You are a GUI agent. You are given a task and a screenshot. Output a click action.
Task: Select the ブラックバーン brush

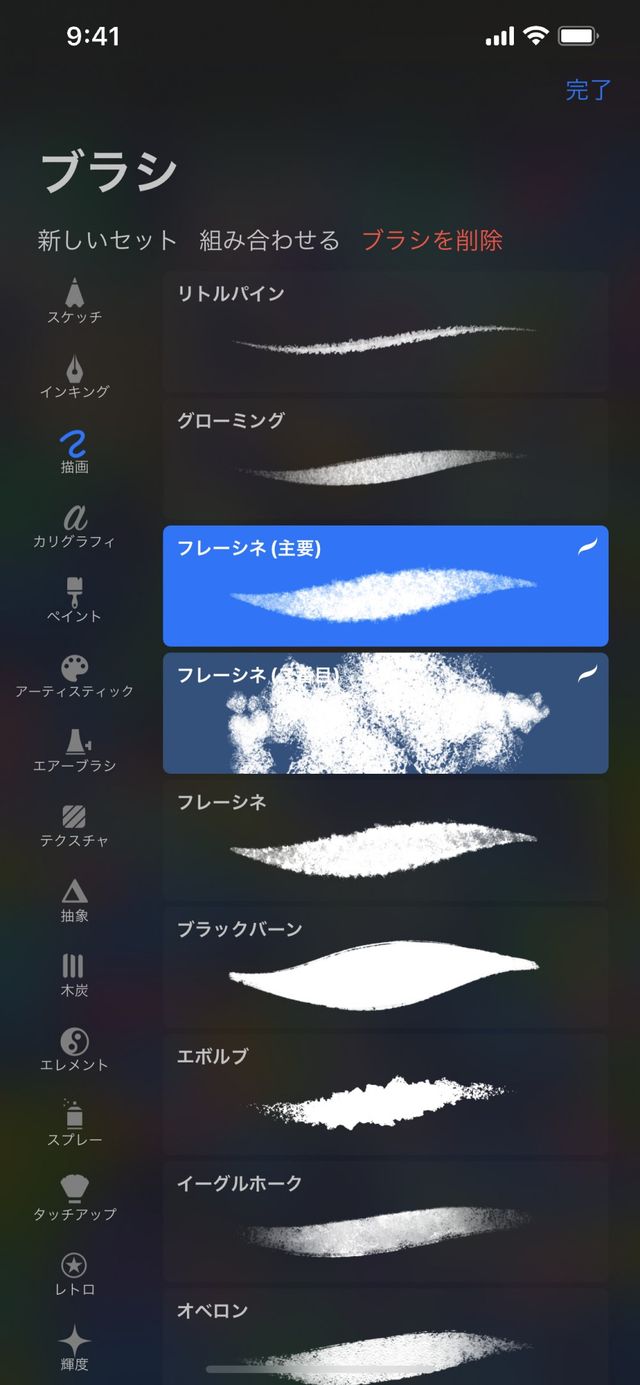[385, 967]
